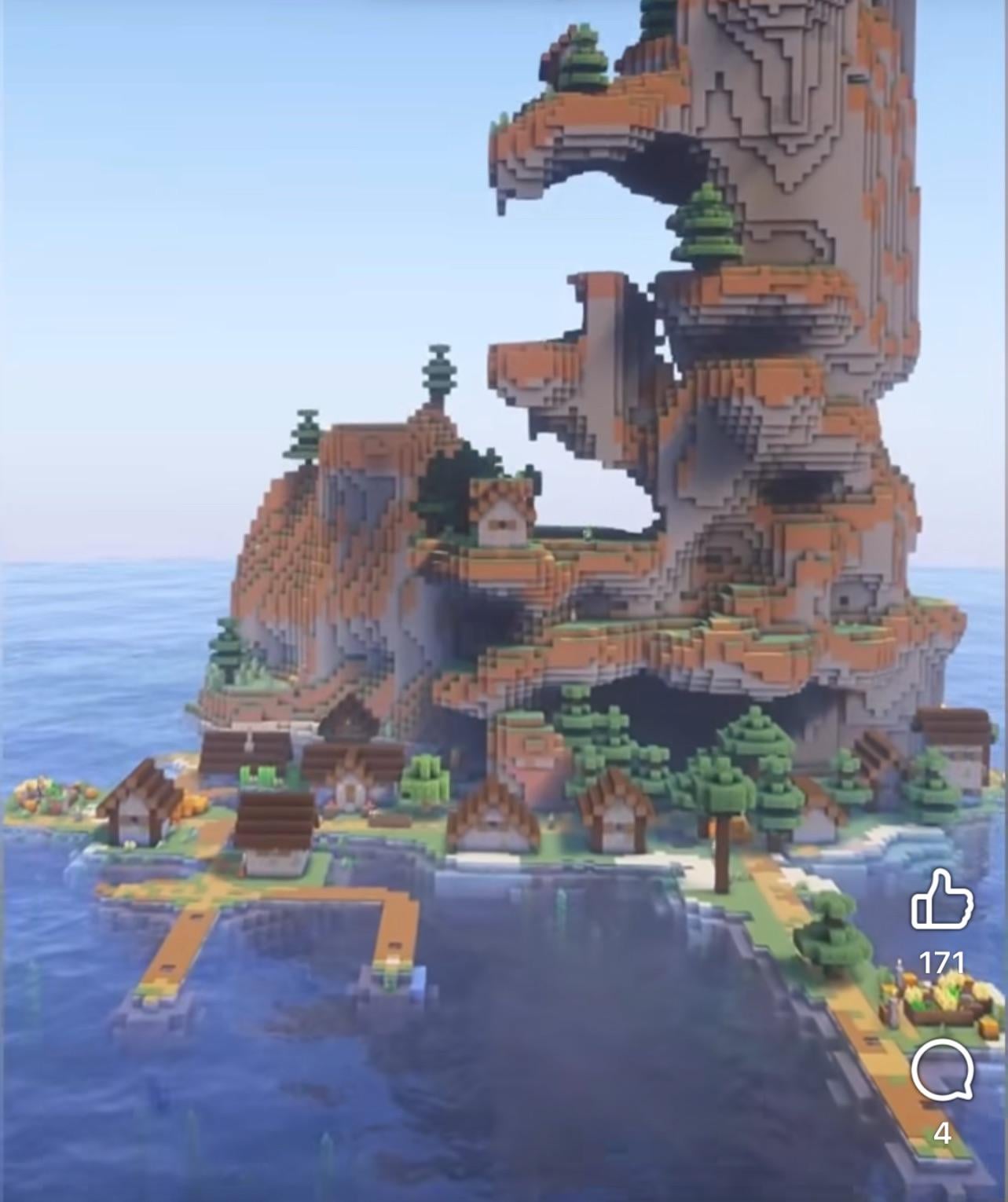1008x1202 pixels.
Task: Open the comments on this video
Action: tap(941, 1069)
